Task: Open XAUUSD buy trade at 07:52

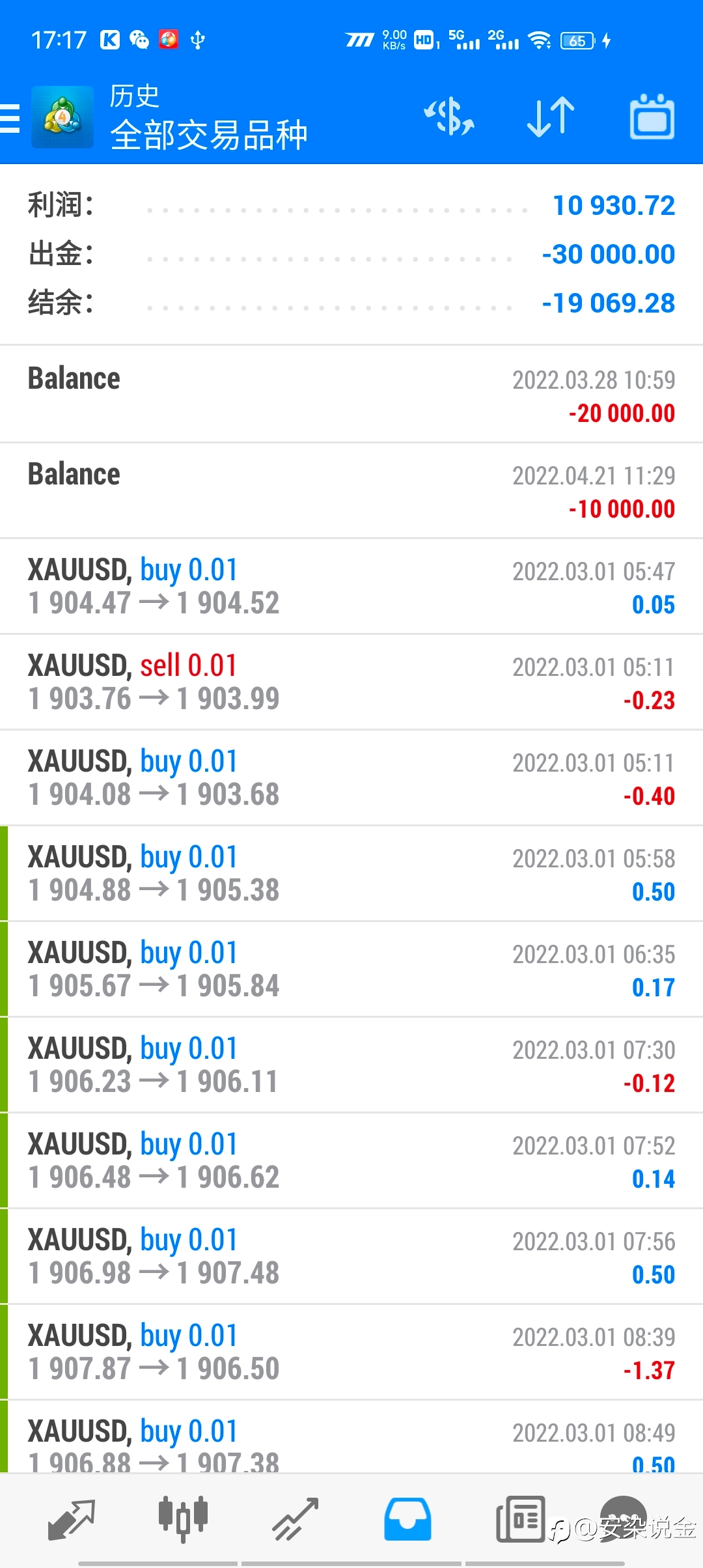Action: (351, 1161)
